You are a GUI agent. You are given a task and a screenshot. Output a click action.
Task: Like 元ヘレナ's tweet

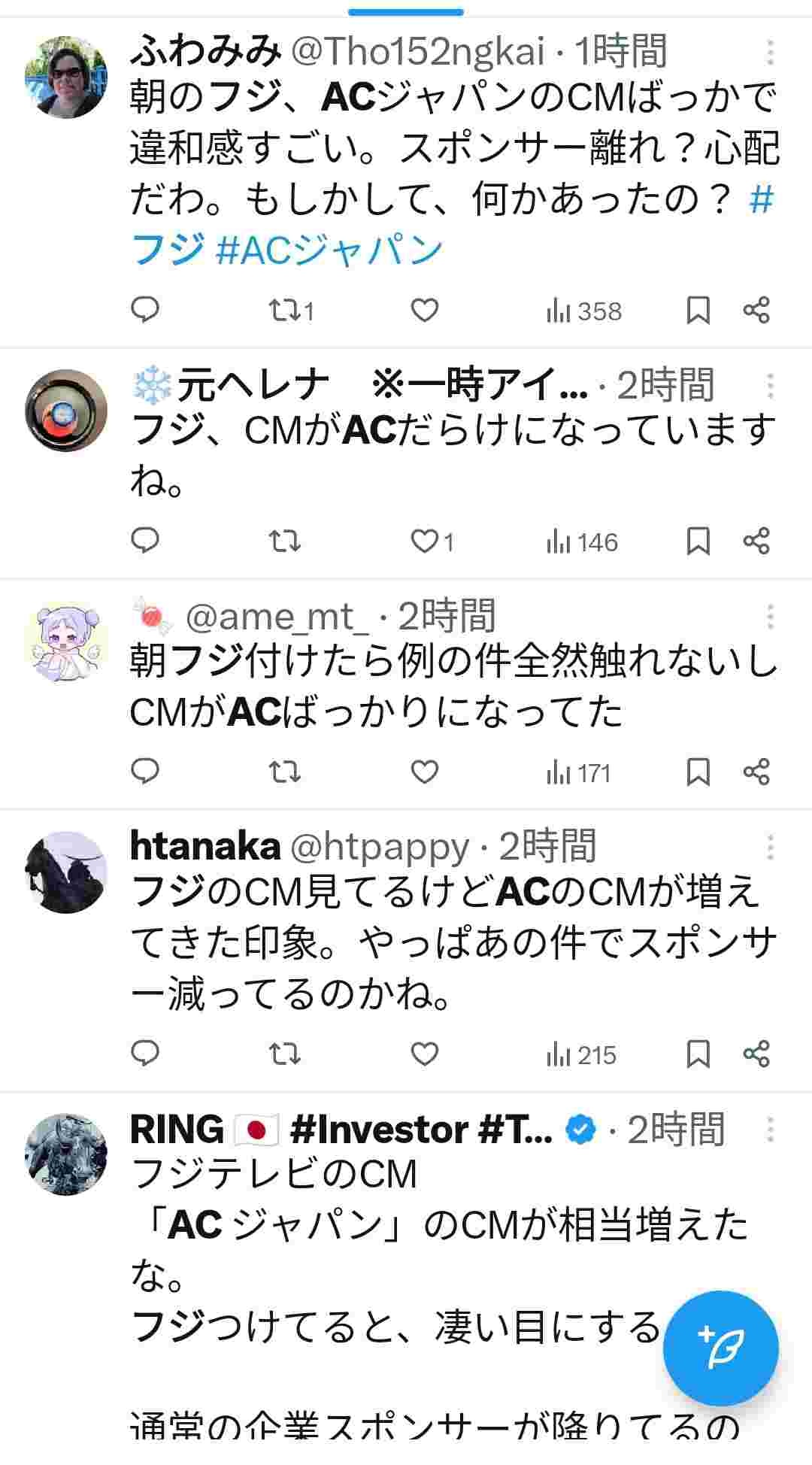pos(432,541)
